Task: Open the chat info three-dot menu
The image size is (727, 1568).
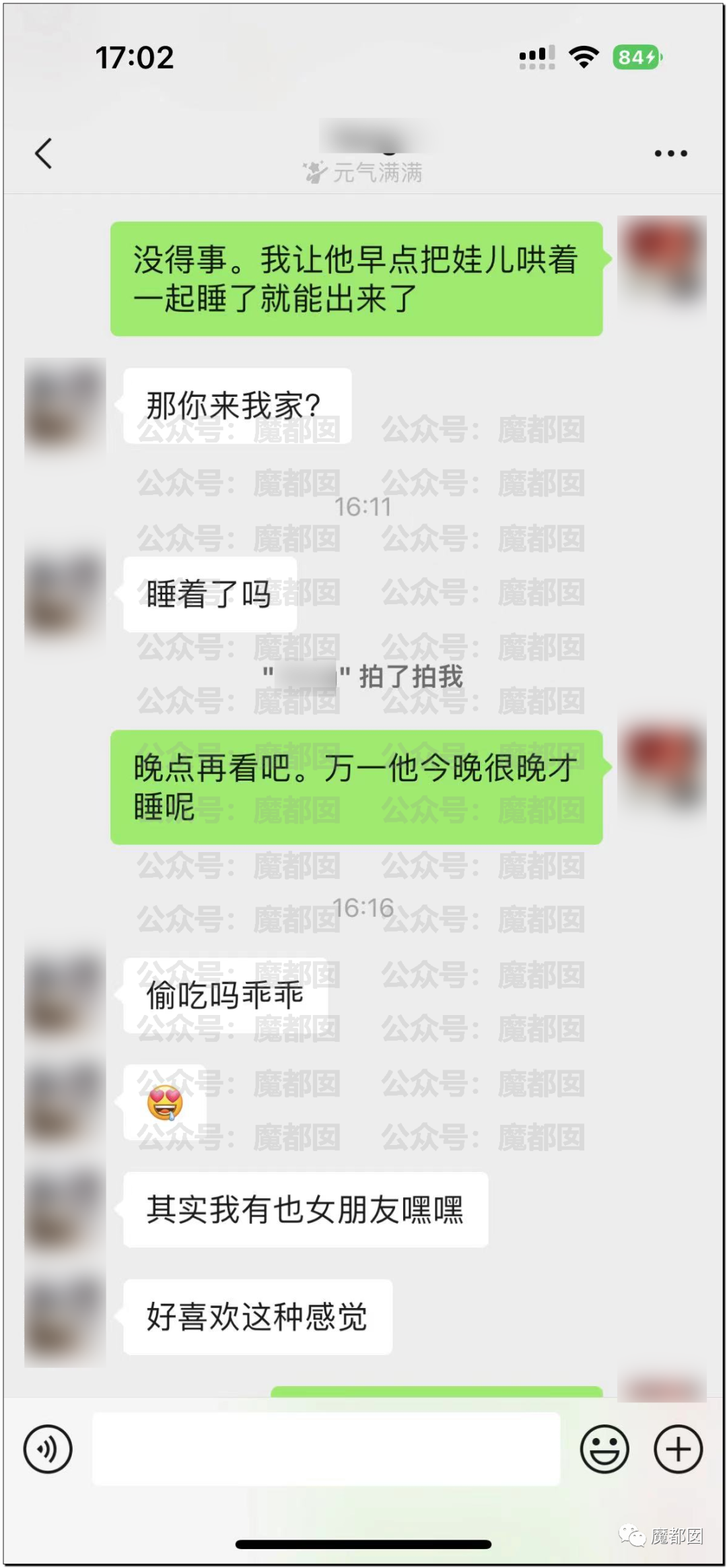Action: tap(670, 154)
